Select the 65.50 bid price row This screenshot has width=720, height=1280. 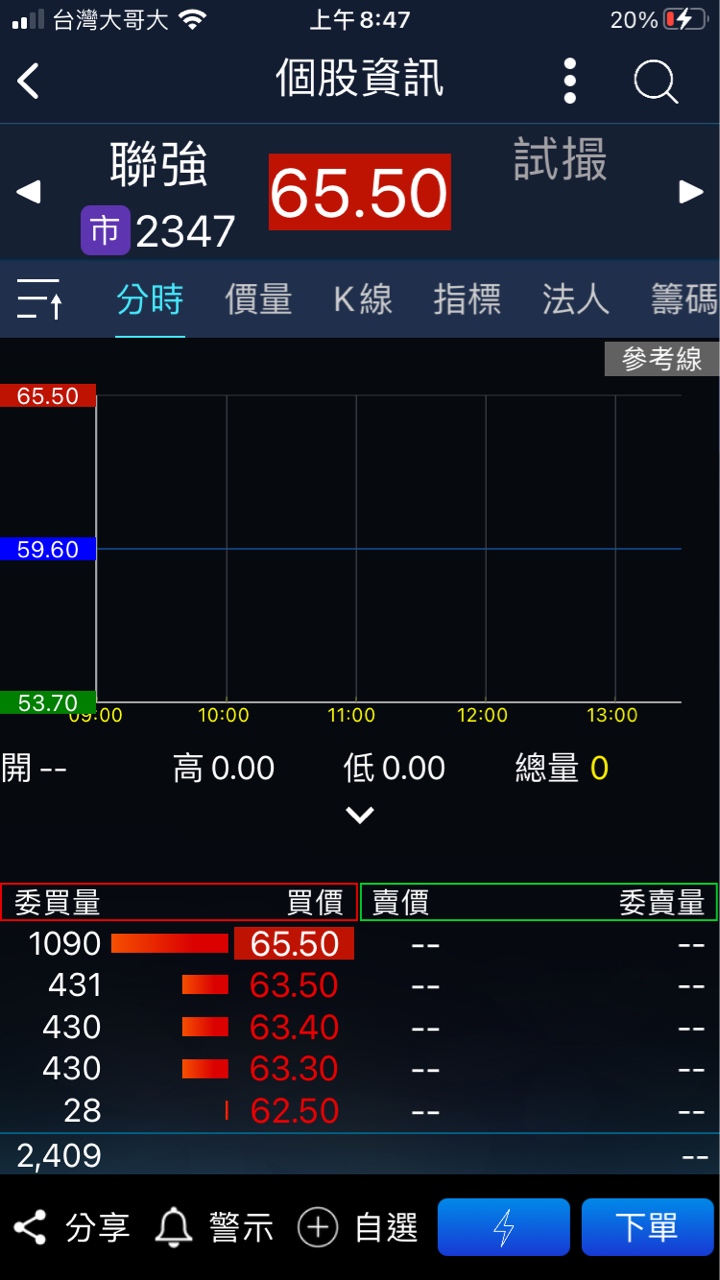[293, 944]
